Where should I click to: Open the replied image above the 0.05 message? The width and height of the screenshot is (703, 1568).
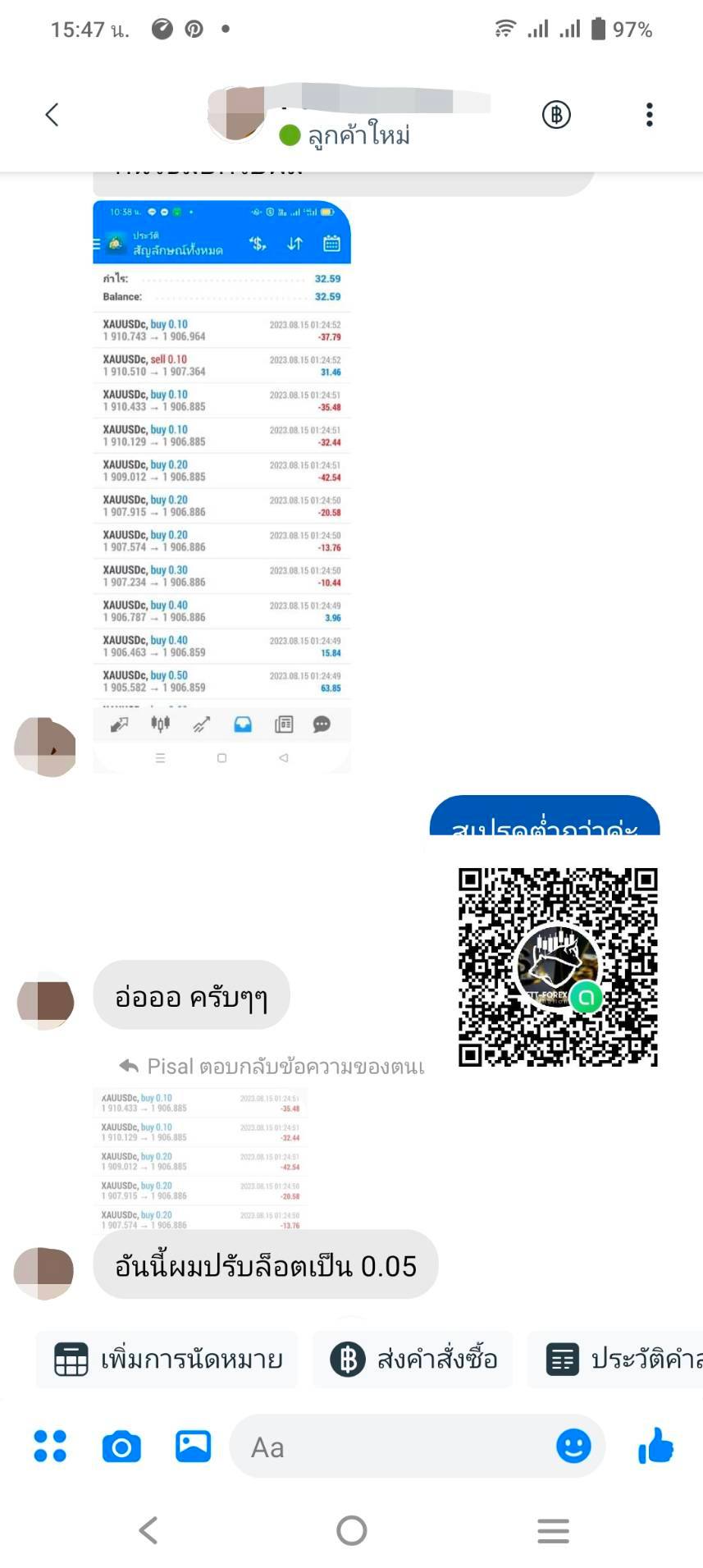(x=200, y=1159)
